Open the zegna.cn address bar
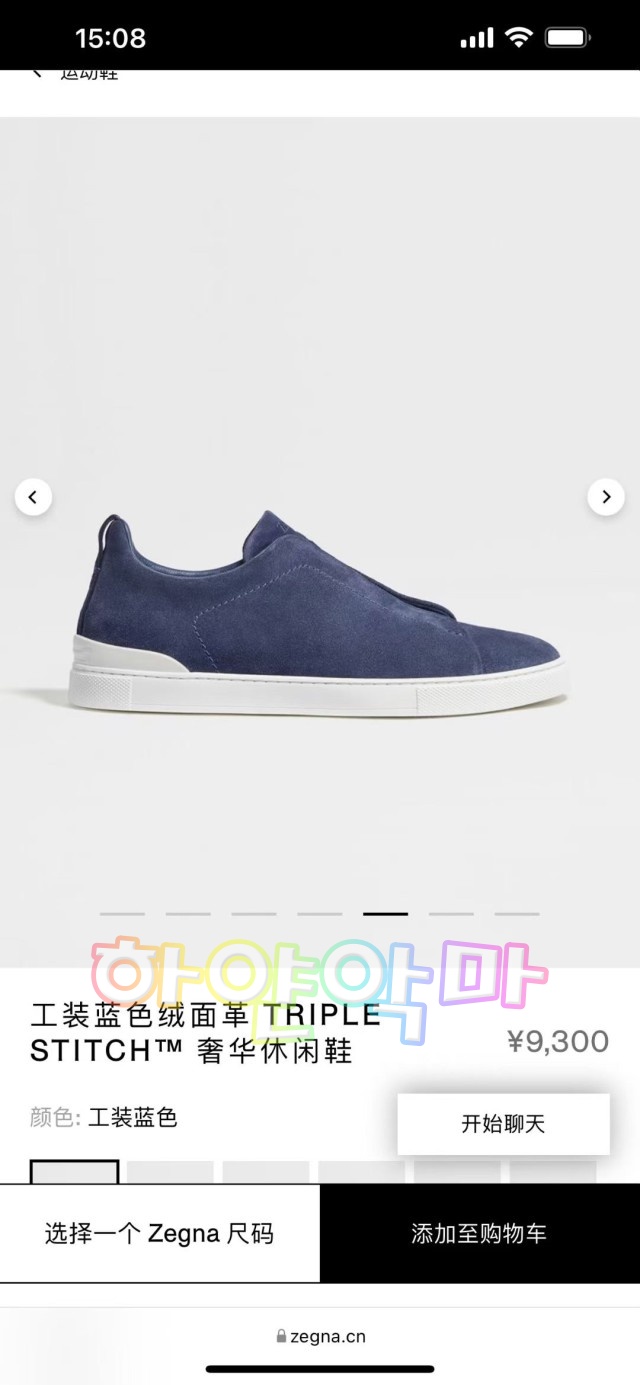The height and width of the screenshot is (1385, 640). [x=320, y=1336]
